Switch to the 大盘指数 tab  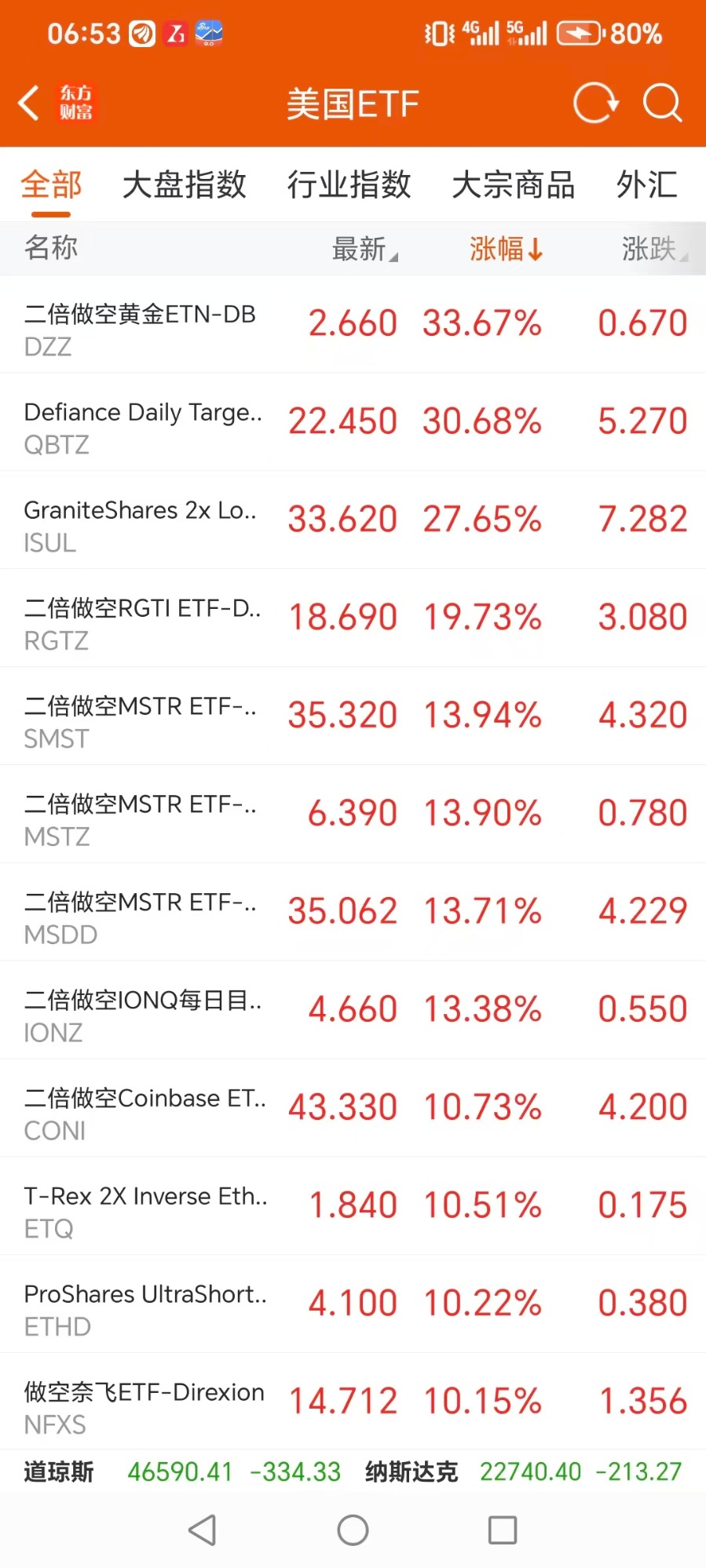pos(185,185)
